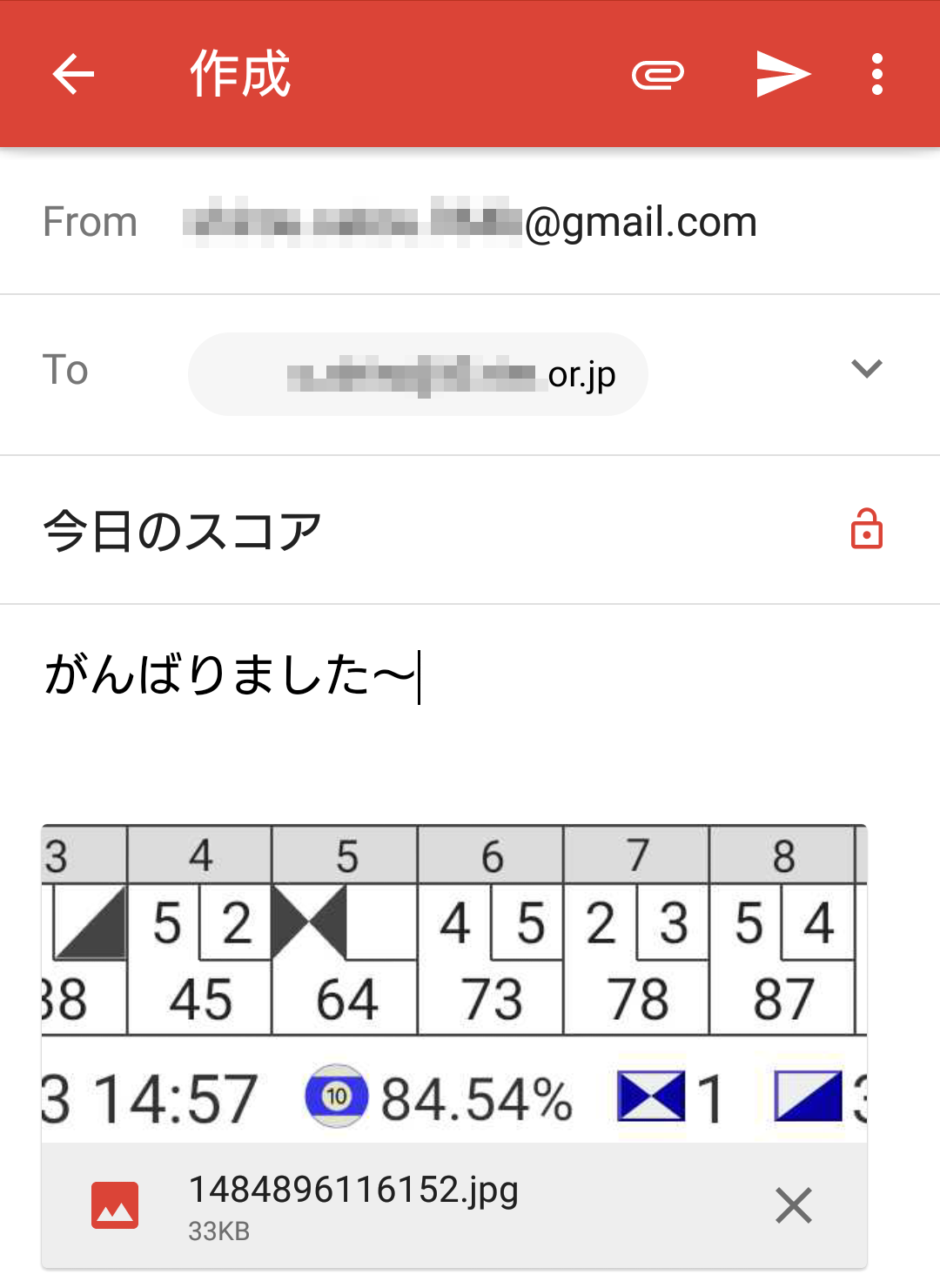Open the overflow menu

pos(876,74)
